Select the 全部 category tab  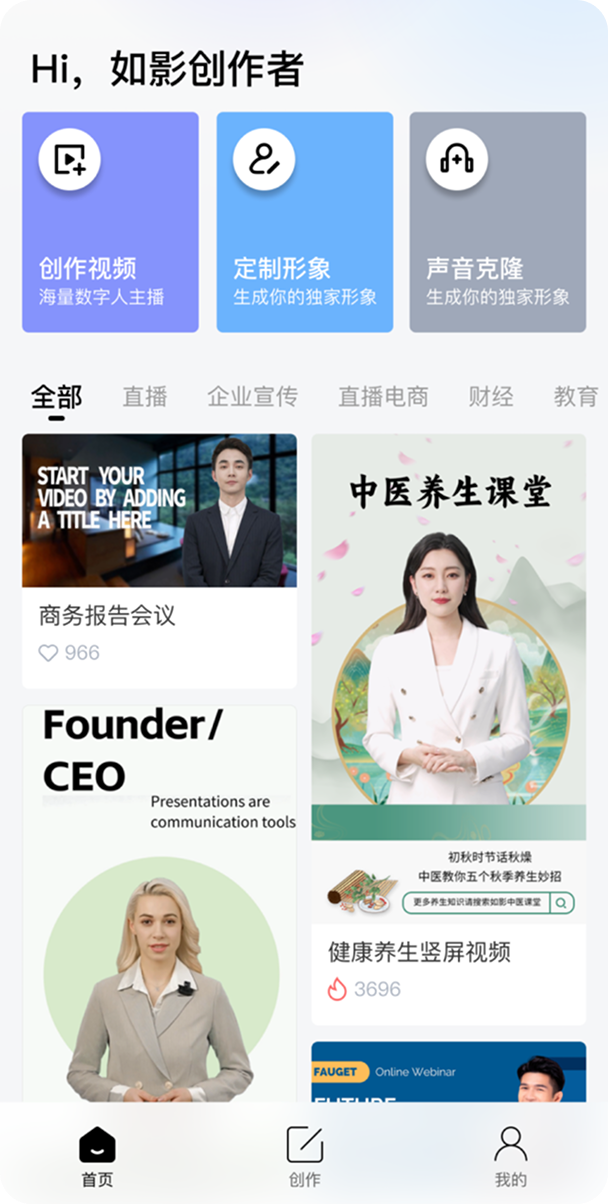tap(56, 397)
